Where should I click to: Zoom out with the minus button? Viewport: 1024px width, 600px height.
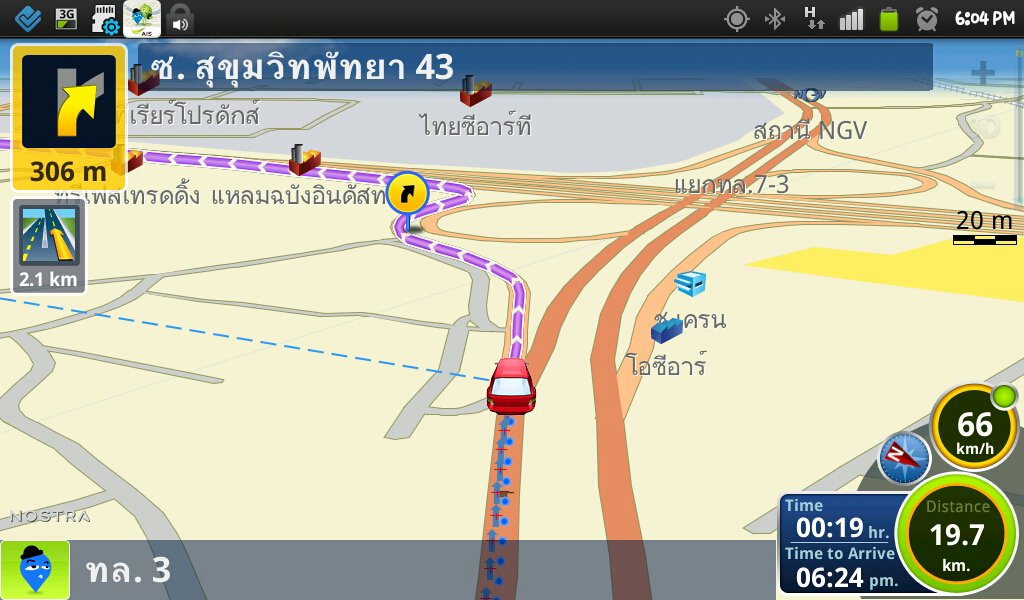click(x=984, y=185)
